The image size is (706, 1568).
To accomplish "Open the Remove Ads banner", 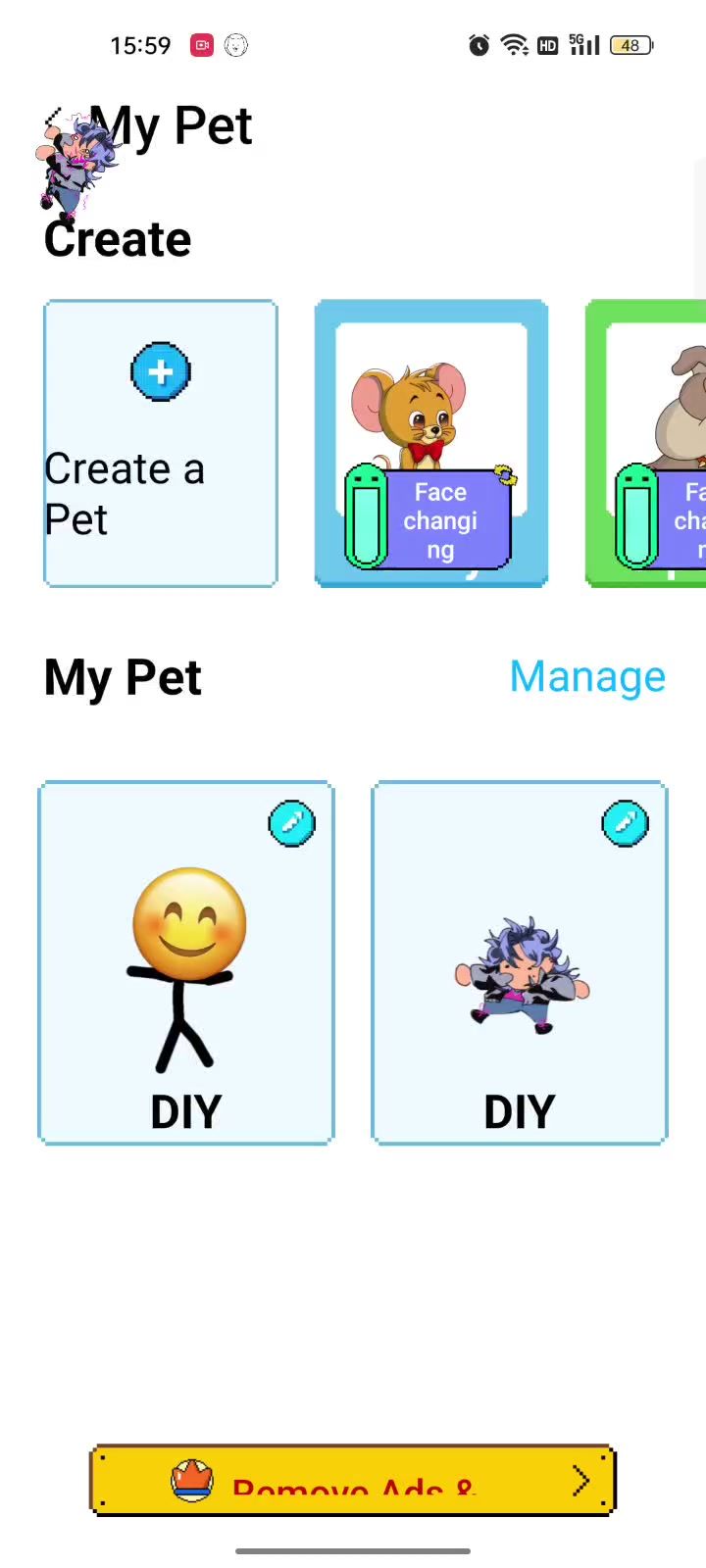I will 353,1480.
